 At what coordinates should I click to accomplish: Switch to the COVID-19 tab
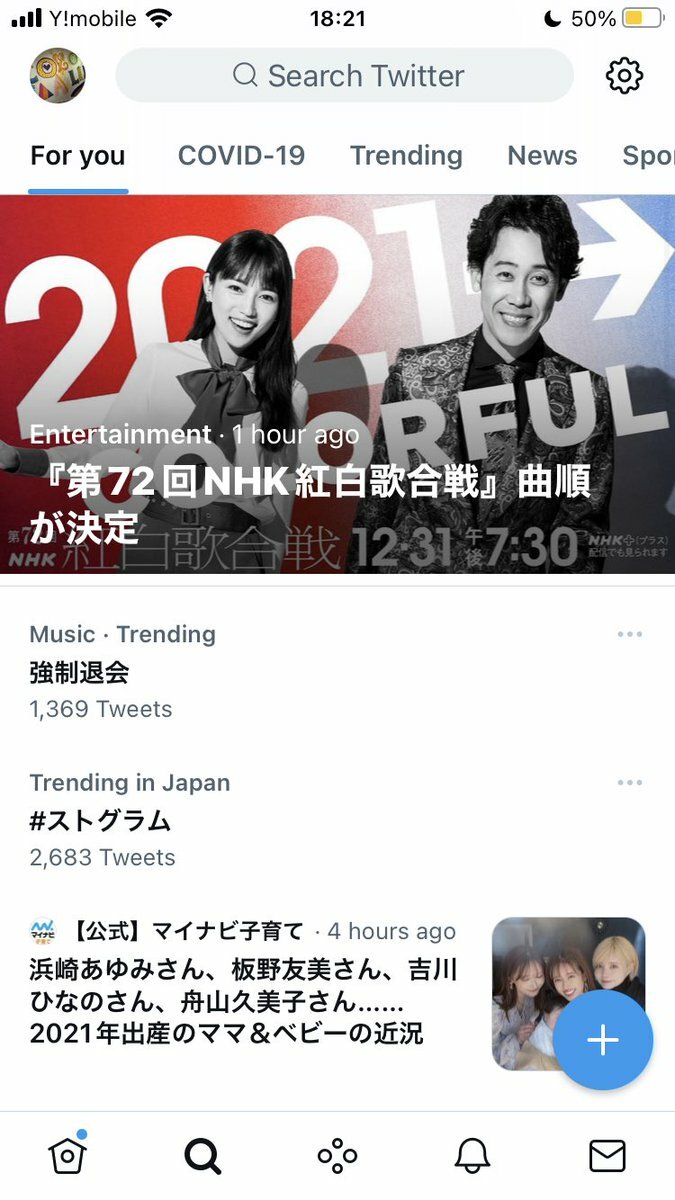[241, 156]
